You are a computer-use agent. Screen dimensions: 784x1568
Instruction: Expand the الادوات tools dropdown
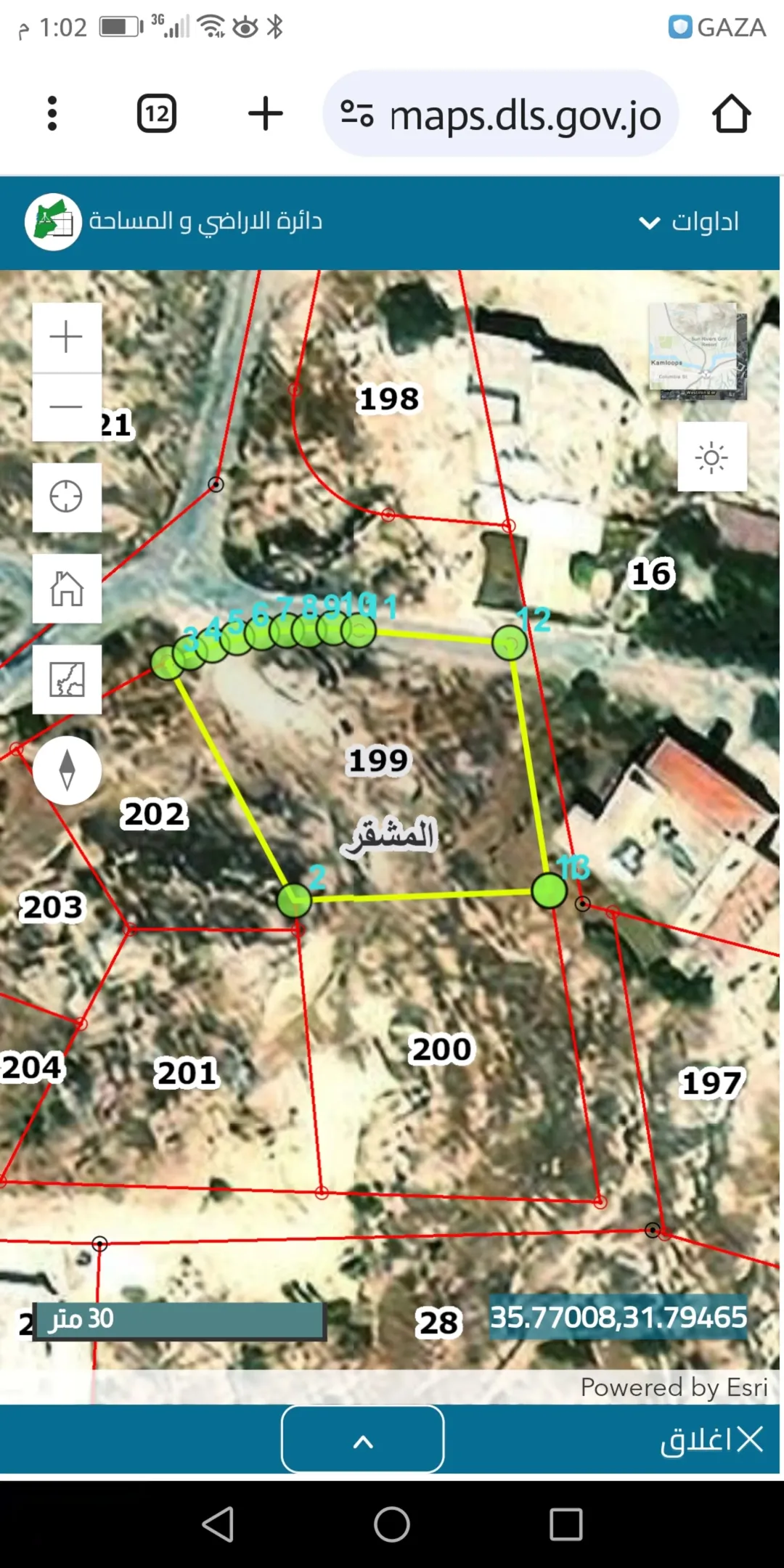689,221
